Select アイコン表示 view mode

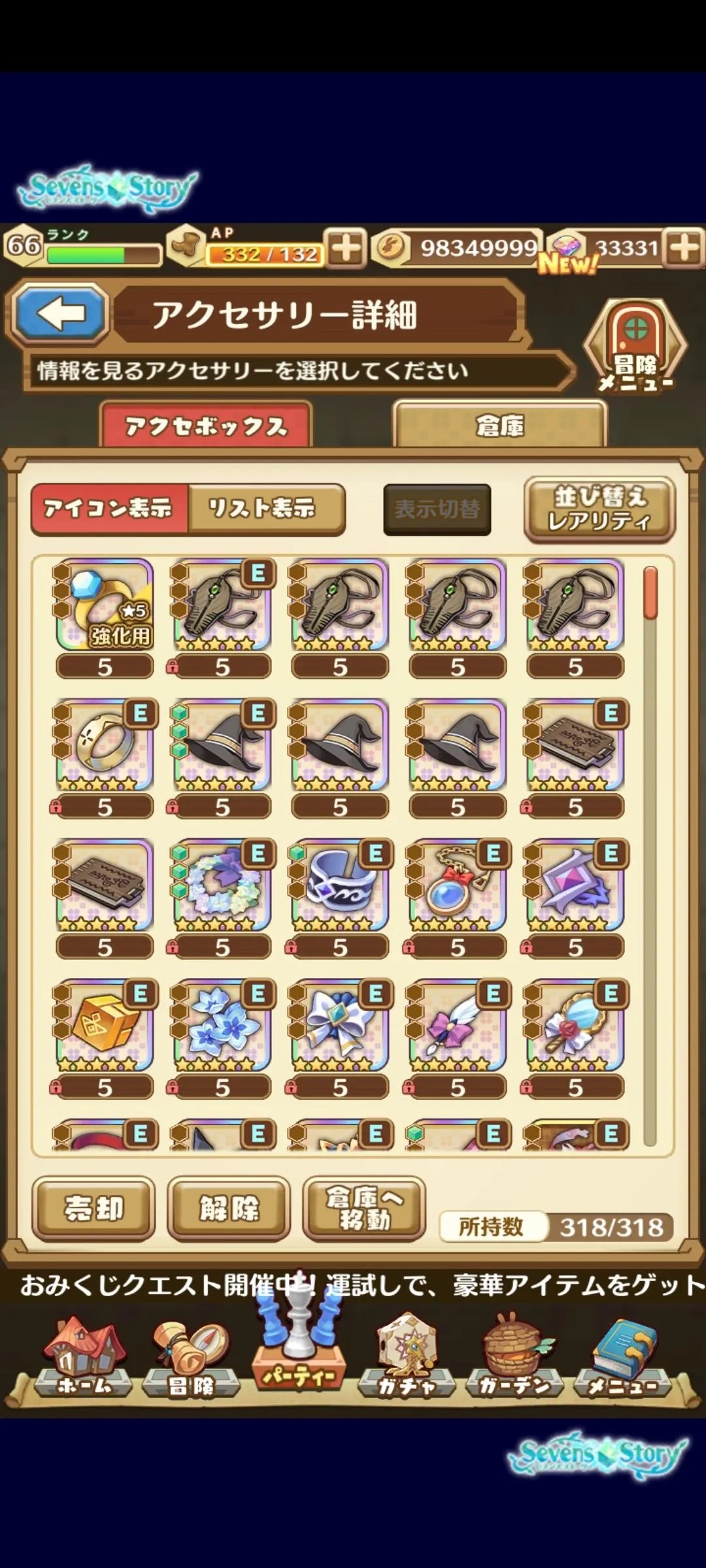click(109, 509)
